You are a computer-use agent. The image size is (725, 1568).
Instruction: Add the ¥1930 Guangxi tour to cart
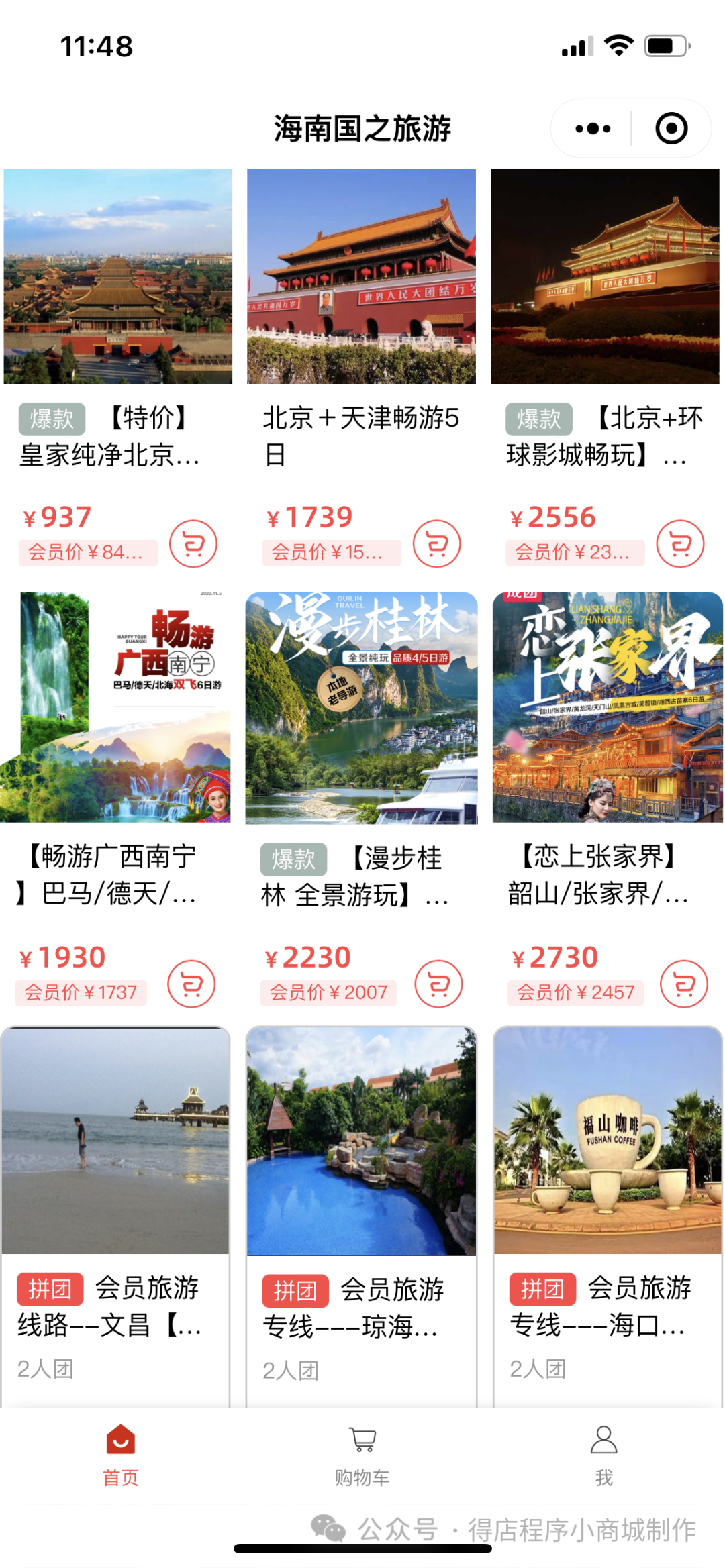click(x=191, y=984)
